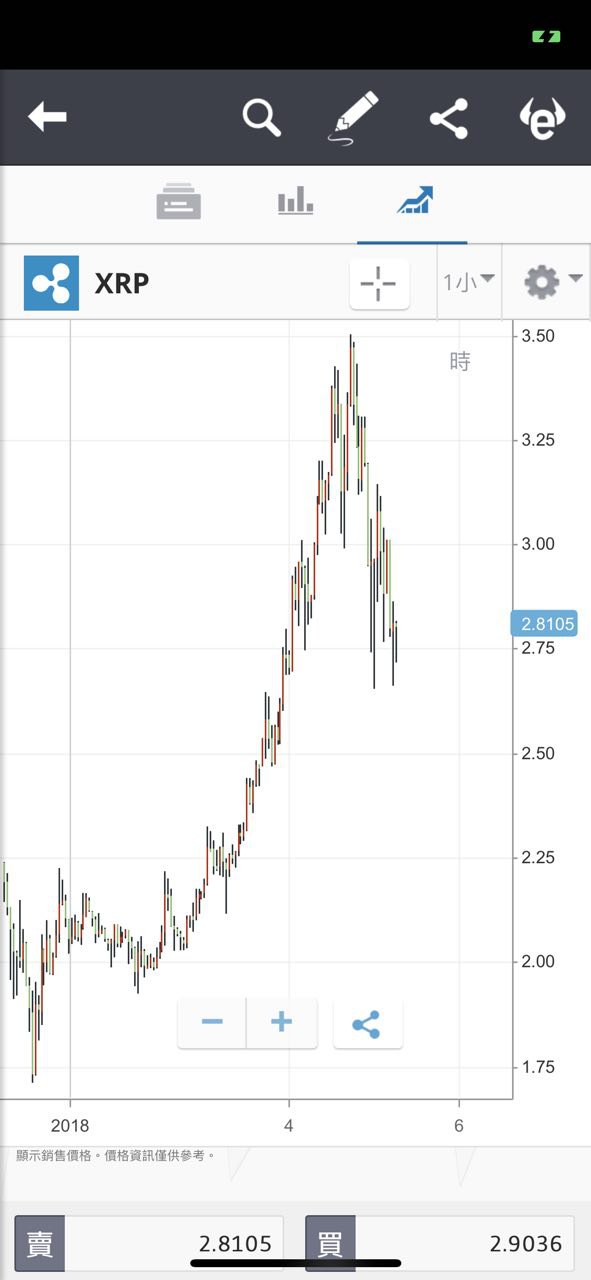The height and width of the screenshot is (1280, 591).
Task: Open search with the magnifier icon
Action: pyautogui.click(x=262, y=118)
